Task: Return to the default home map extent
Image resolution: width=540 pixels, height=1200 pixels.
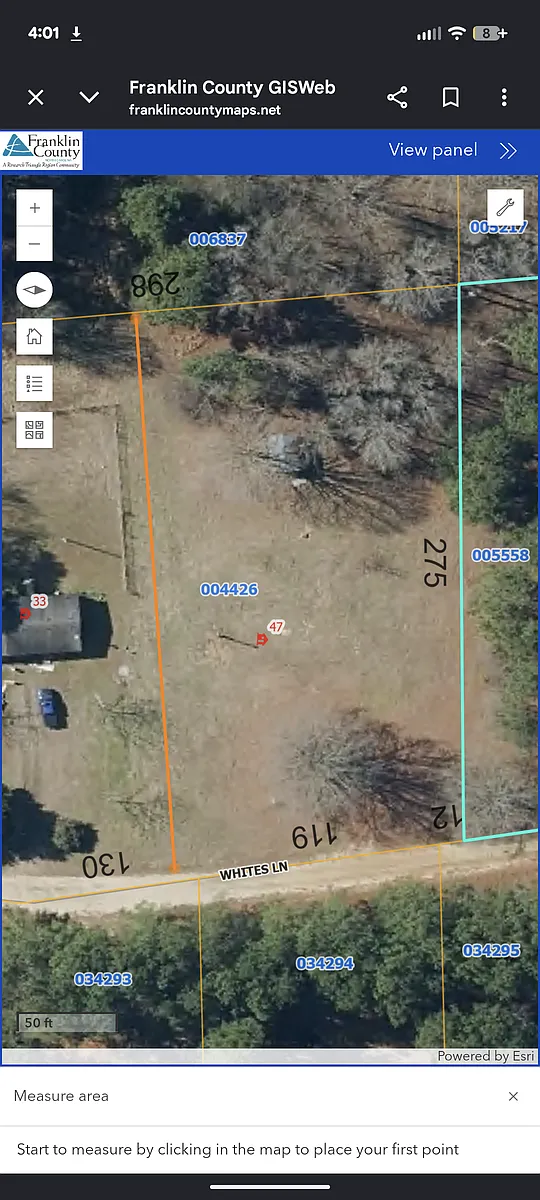Action: (x=35, y=336)
